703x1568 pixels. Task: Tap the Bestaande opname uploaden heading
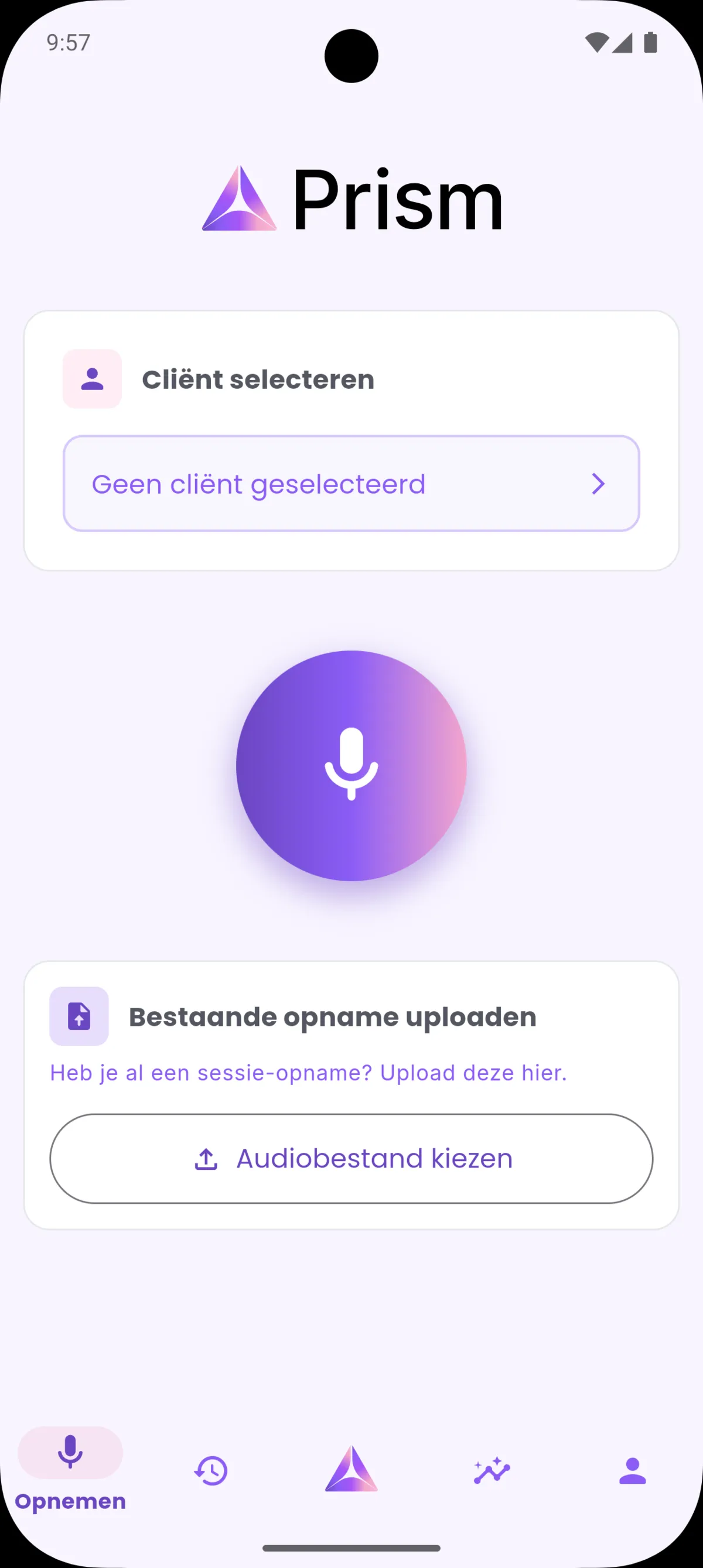point(332,1015)
